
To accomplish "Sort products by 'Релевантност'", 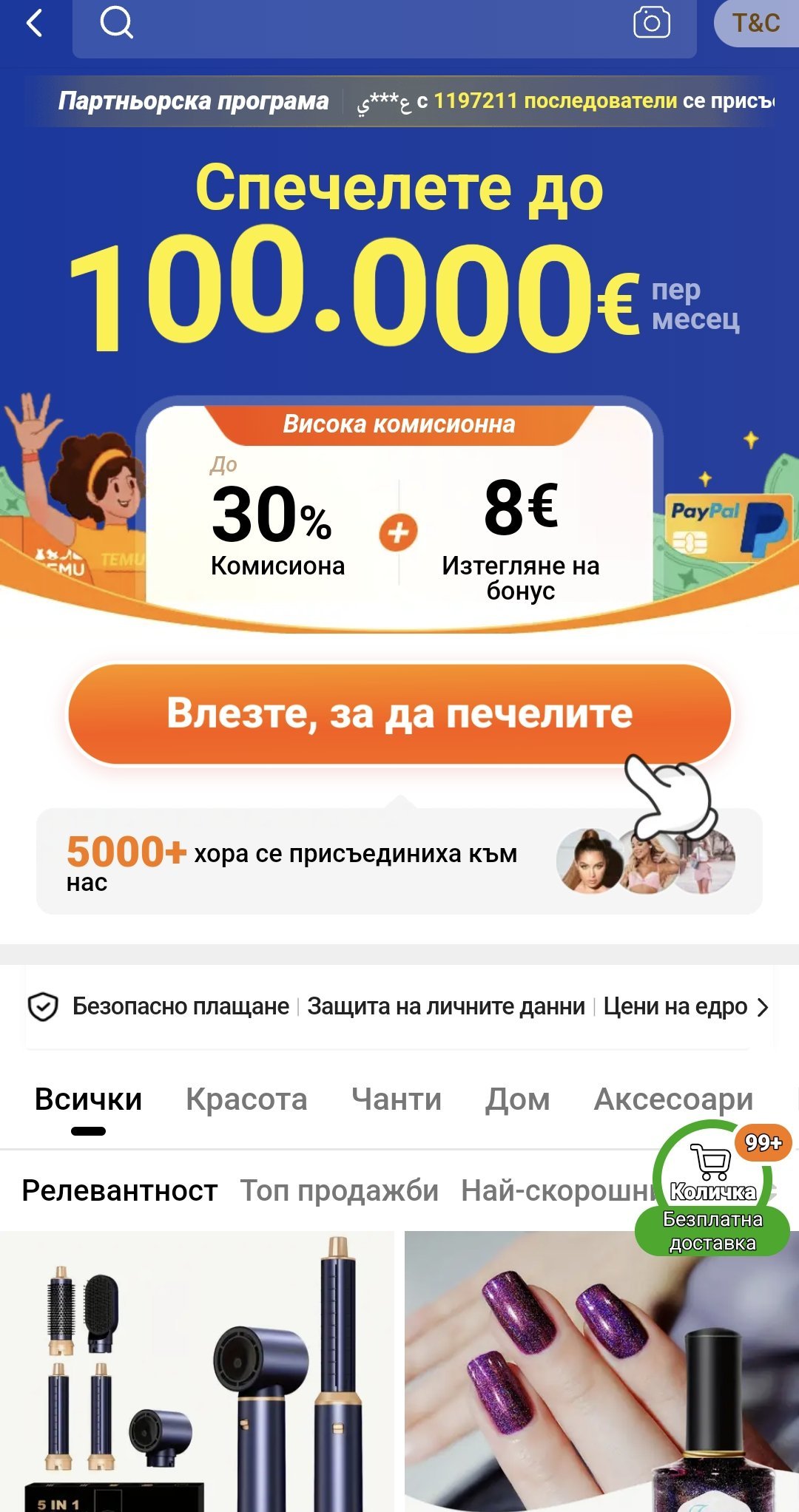I will (120, 1191).
